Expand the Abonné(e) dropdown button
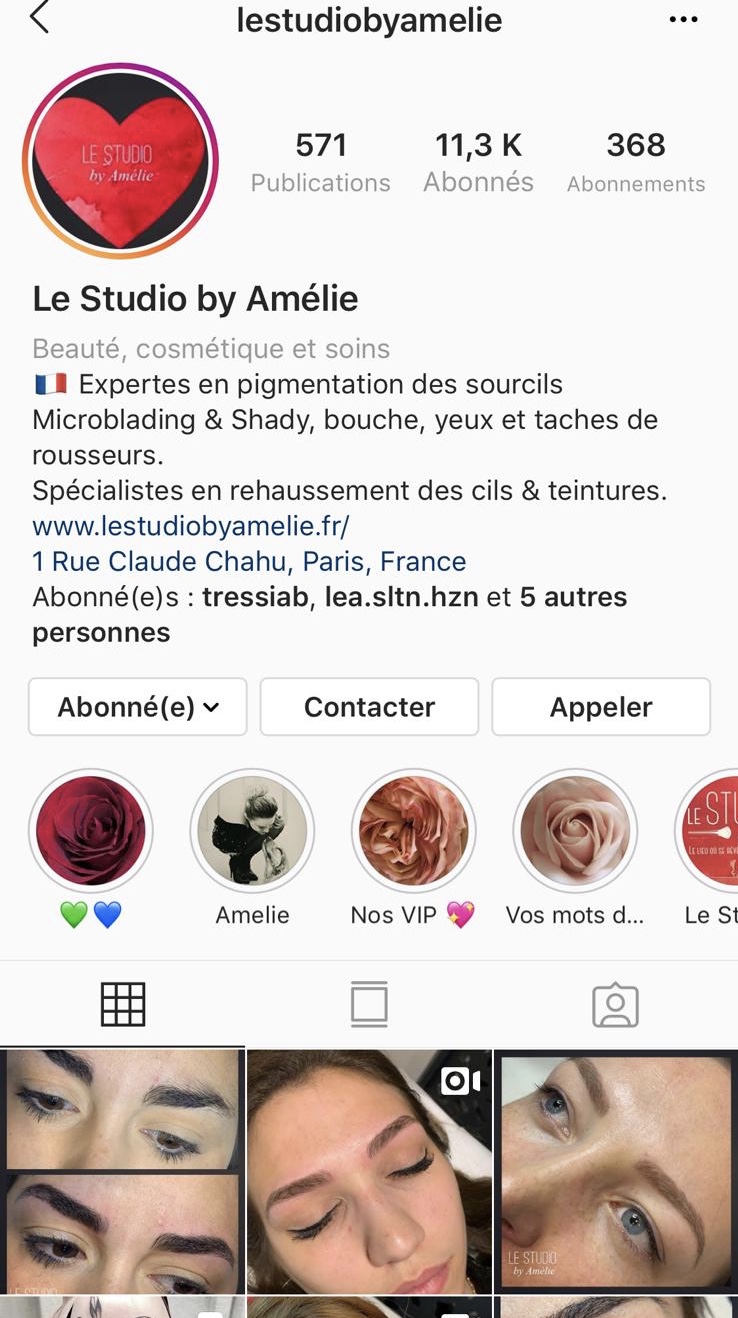This screenshot has height=1318, width=738. pos(138,707)
